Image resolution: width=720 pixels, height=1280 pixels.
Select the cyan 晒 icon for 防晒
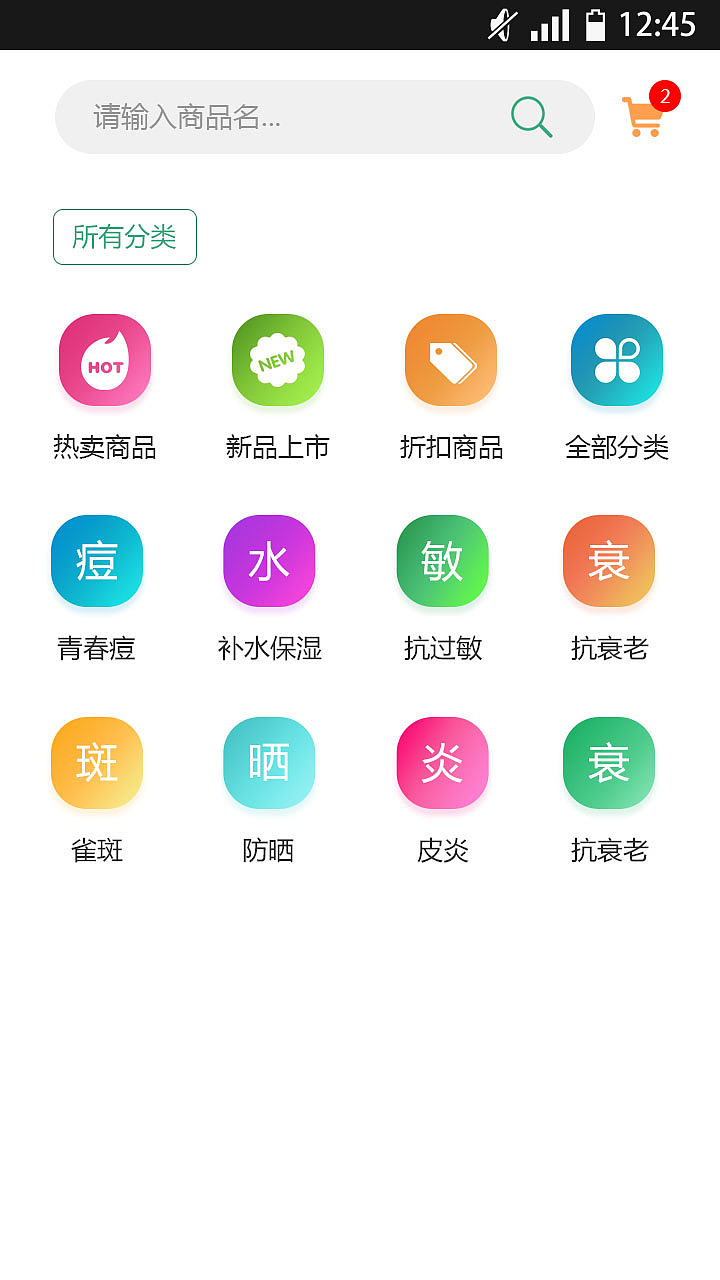(268, 763)
